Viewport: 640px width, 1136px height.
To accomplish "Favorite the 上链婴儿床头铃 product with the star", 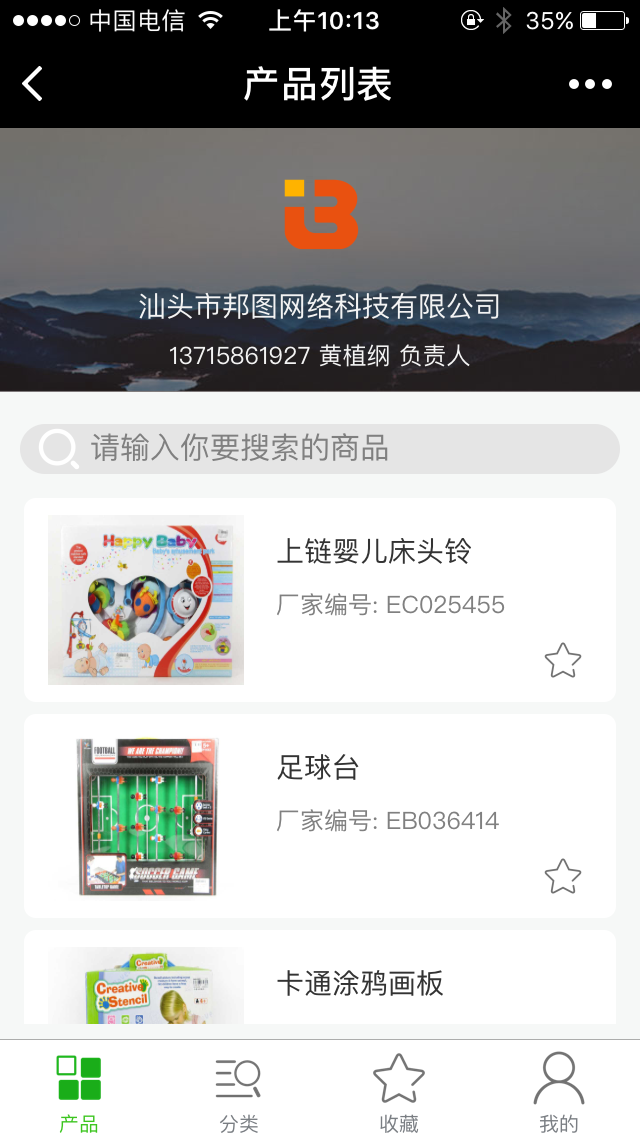I will pos(563,661).
